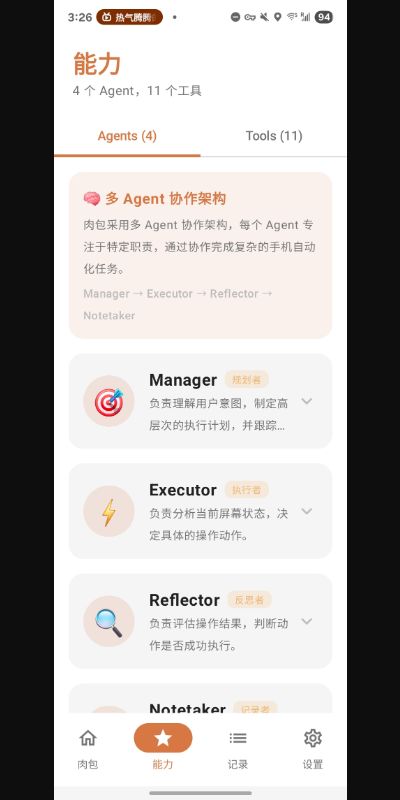The width and height of the screenshot is (400, 800).
Task: Open the Notetaker agent card
Action: (201, 699)
